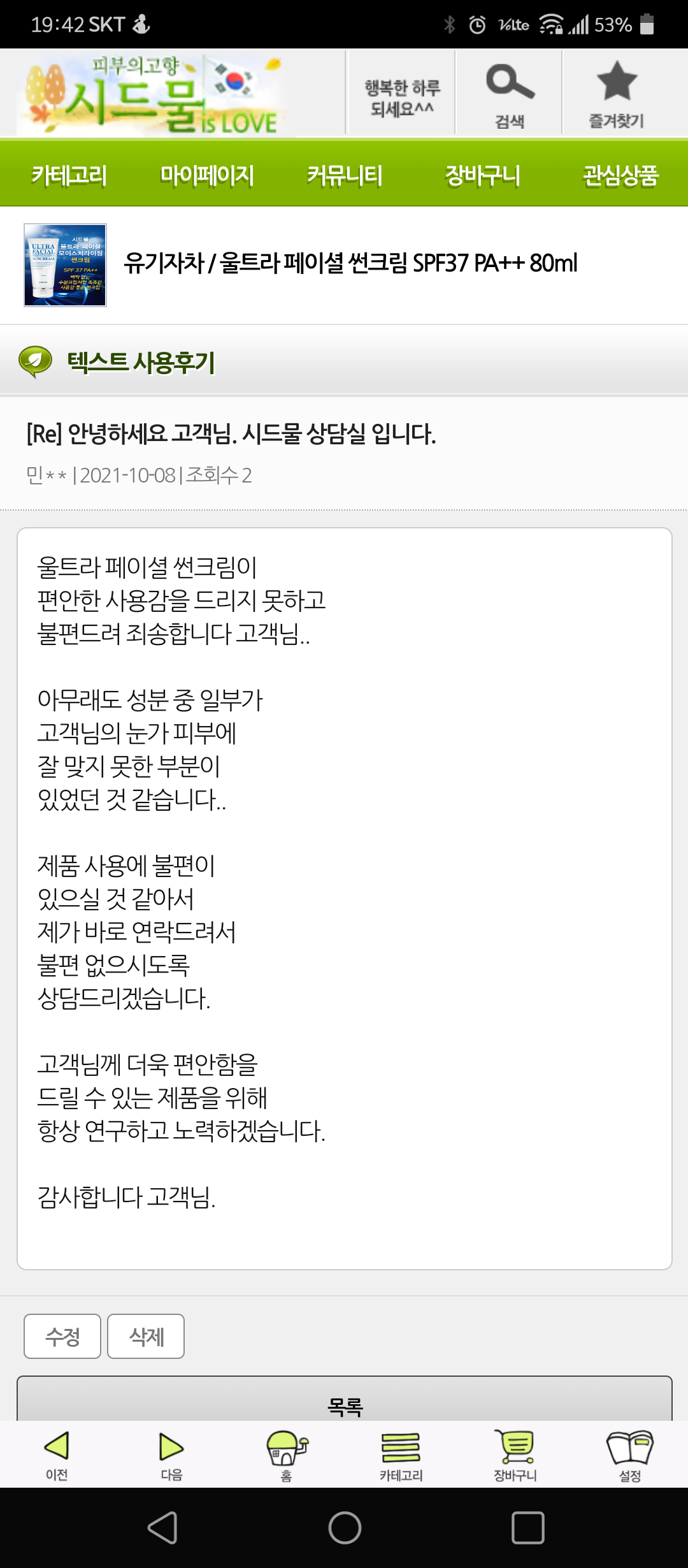Go forward with 다음 arrow

point(171,1456)
